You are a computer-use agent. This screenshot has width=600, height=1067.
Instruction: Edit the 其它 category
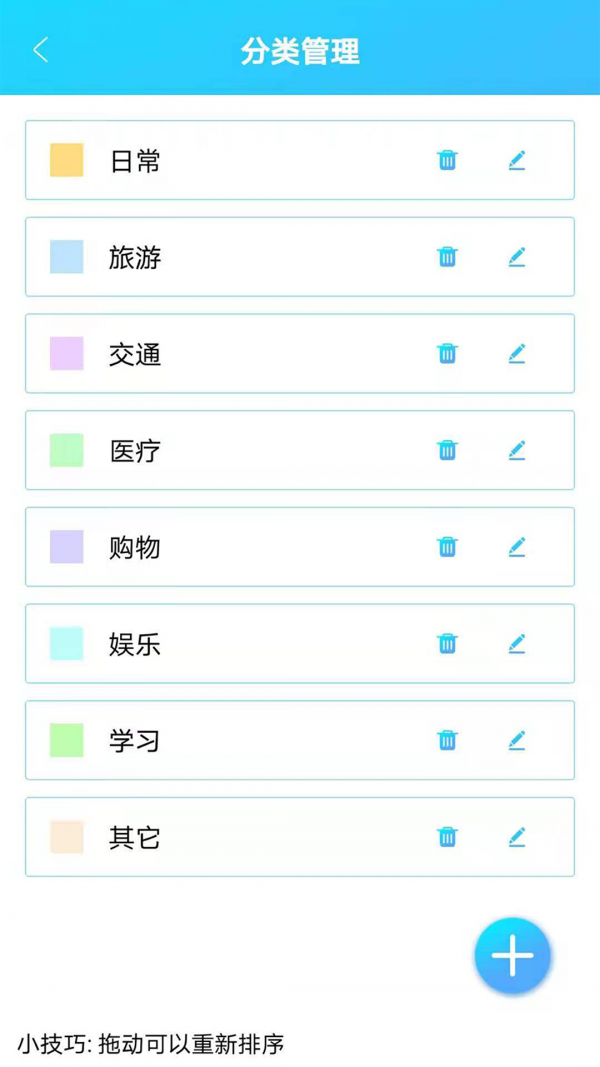tap(516, 837)
